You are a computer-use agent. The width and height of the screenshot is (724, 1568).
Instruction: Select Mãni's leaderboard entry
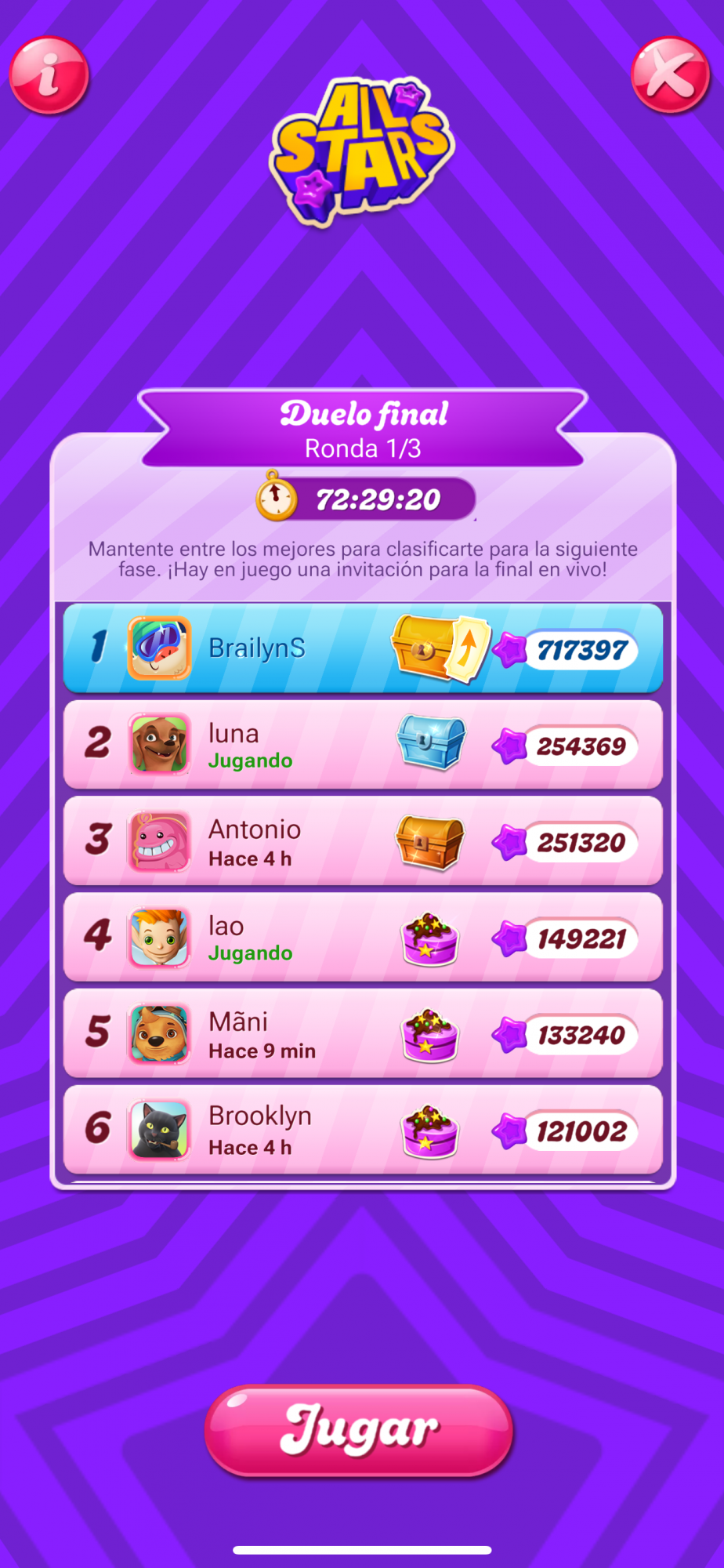[x=363, y=1033]
